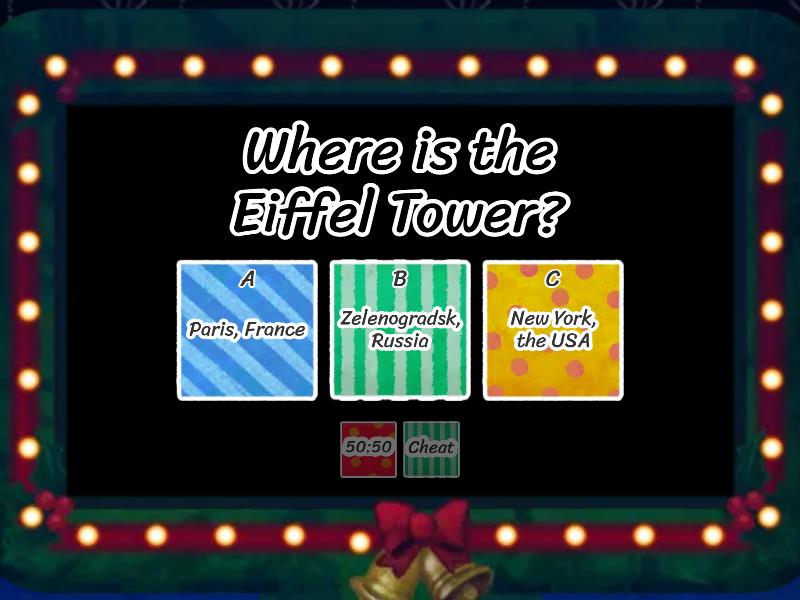Use the 50:50 lifeline
Viewport: 800px width, 600px height.
(x=368, y=449)
